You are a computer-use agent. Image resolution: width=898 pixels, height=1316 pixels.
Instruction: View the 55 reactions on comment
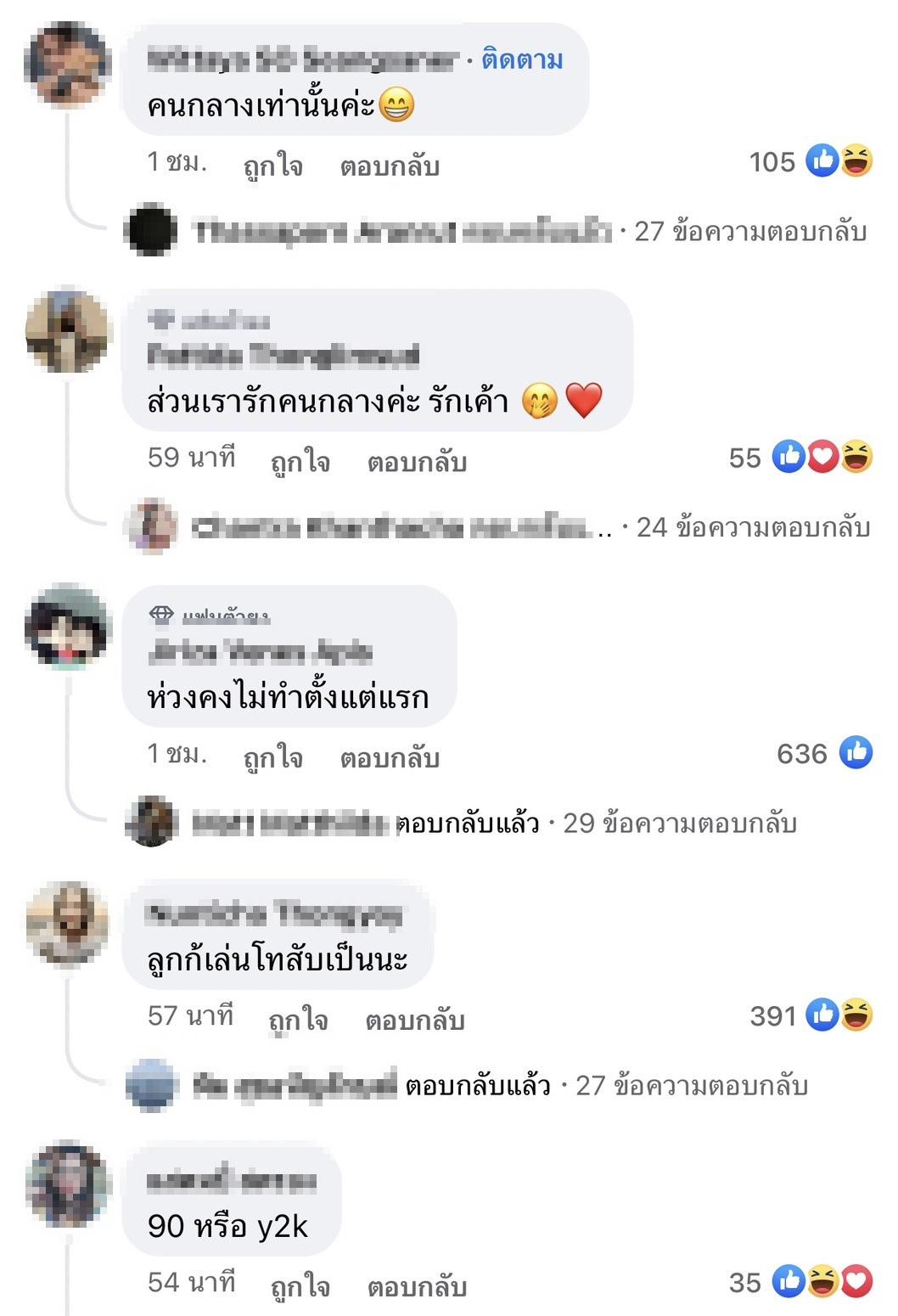coord(800,458)
